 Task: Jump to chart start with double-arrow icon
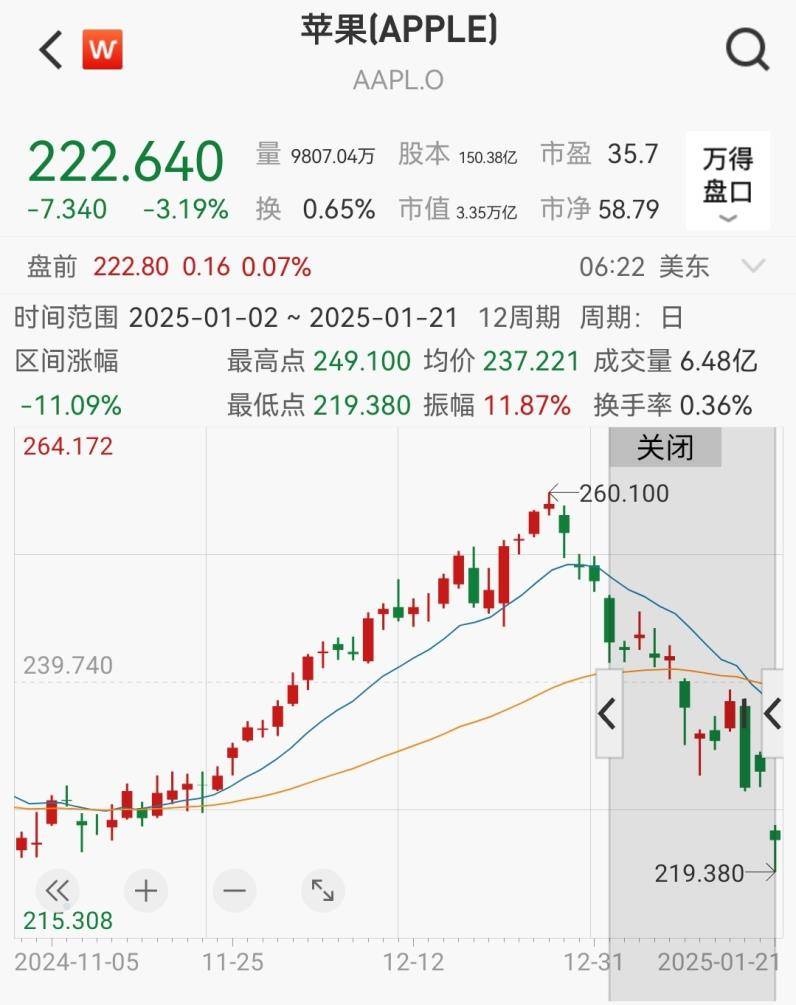pos(58,890)
